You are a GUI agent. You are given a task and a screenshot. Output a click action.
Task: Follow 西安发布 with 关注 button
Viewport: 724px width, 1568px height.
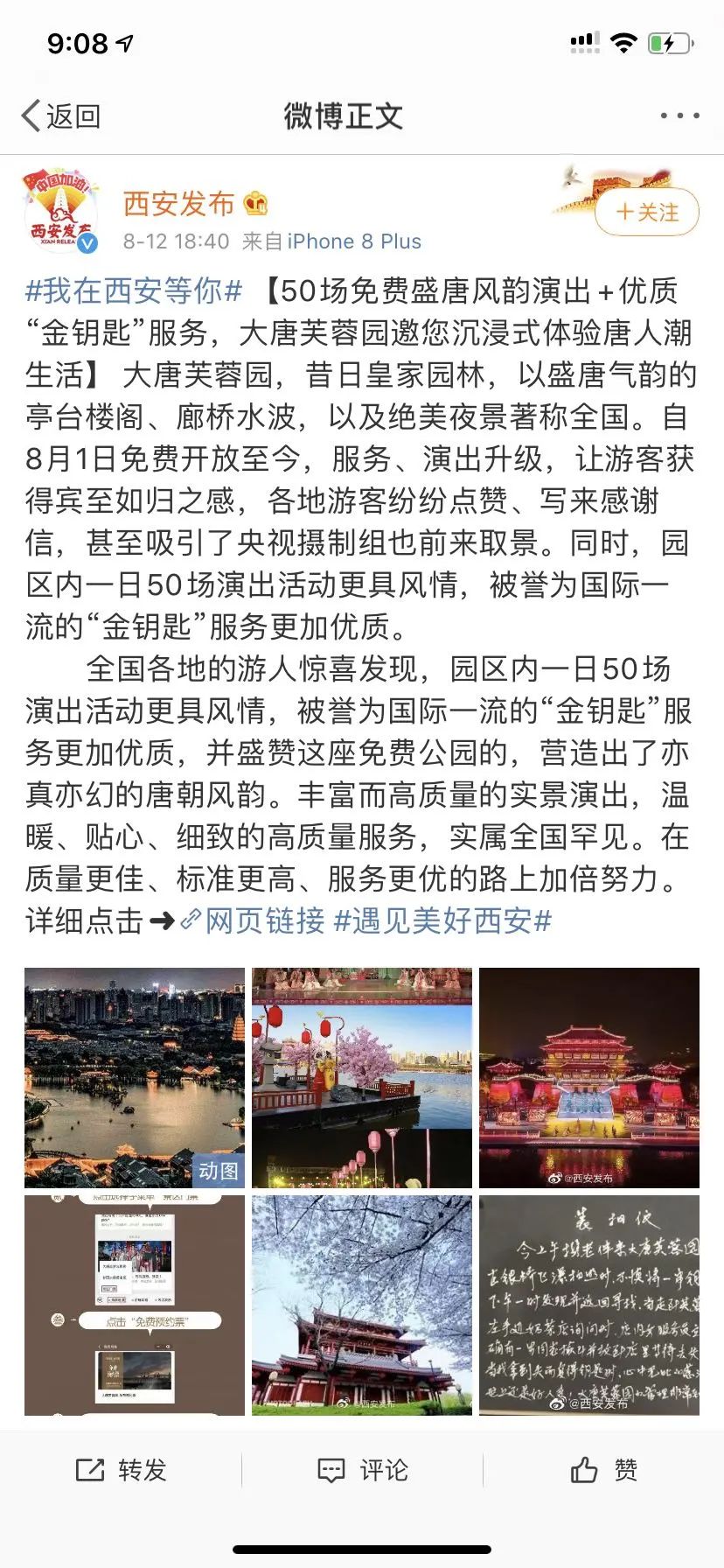647,213
